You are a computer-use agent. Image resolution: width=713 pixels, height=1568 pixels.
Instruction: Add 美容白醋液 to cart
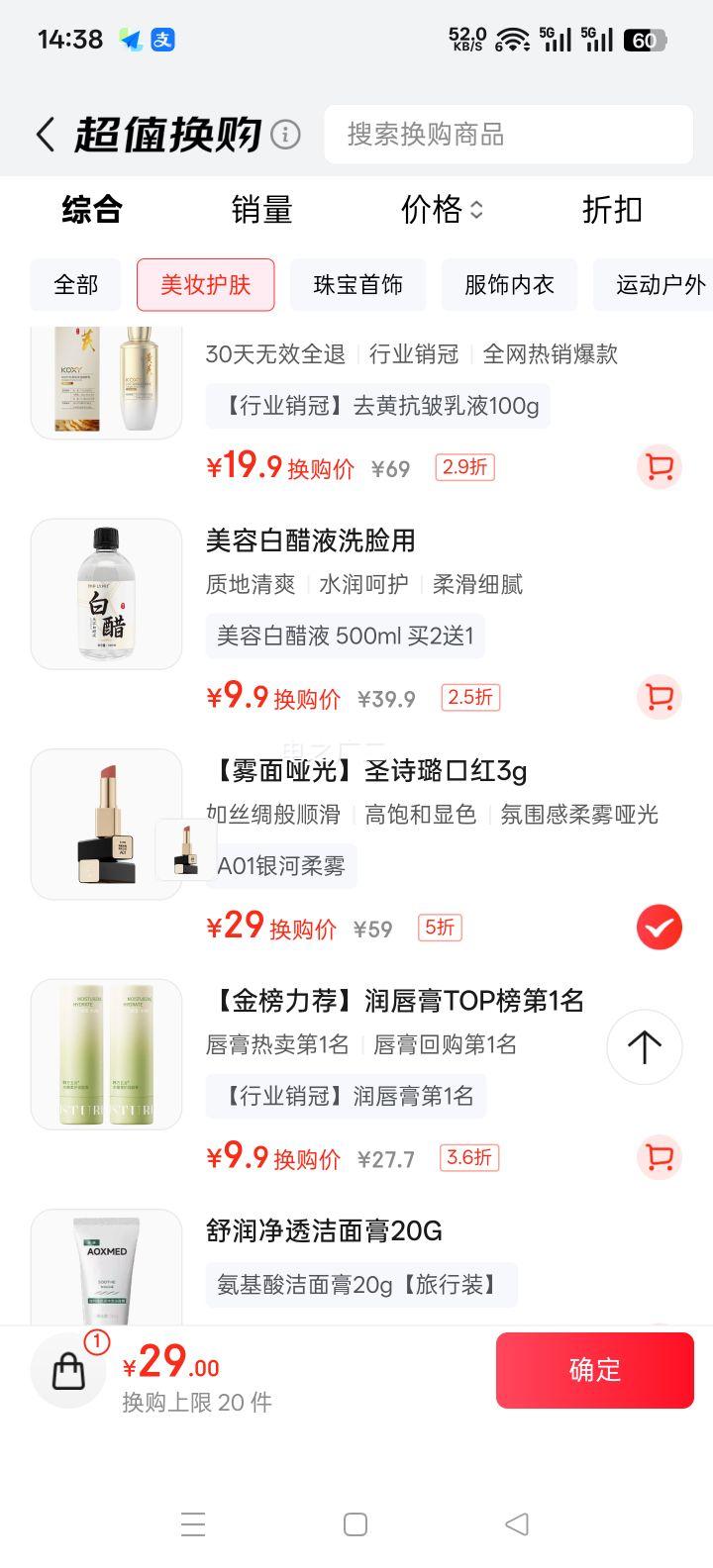click(x=659, y=698)
